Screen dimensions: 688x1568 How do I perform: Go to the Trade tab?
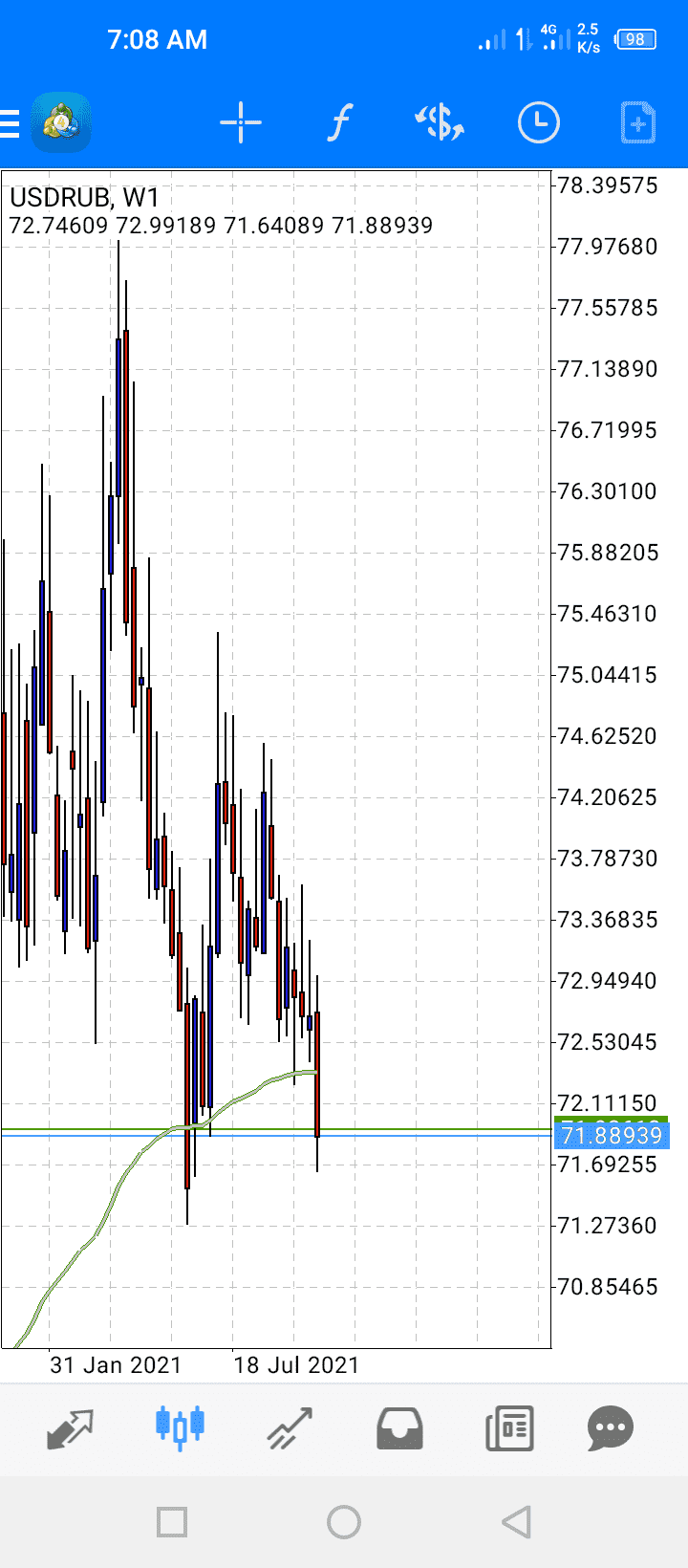pyautogui.click(x=290, y=1428)
